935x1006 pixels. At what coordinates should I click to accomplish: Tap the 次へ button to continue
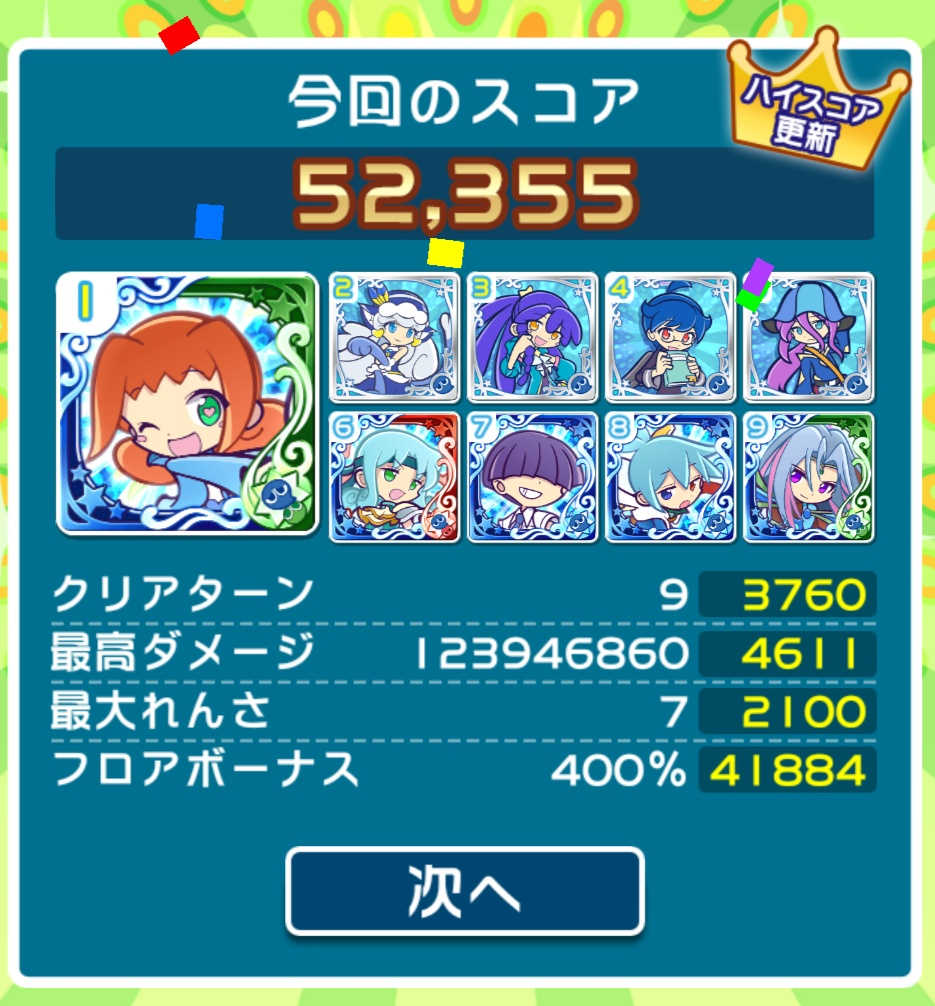tap(464, 891)
